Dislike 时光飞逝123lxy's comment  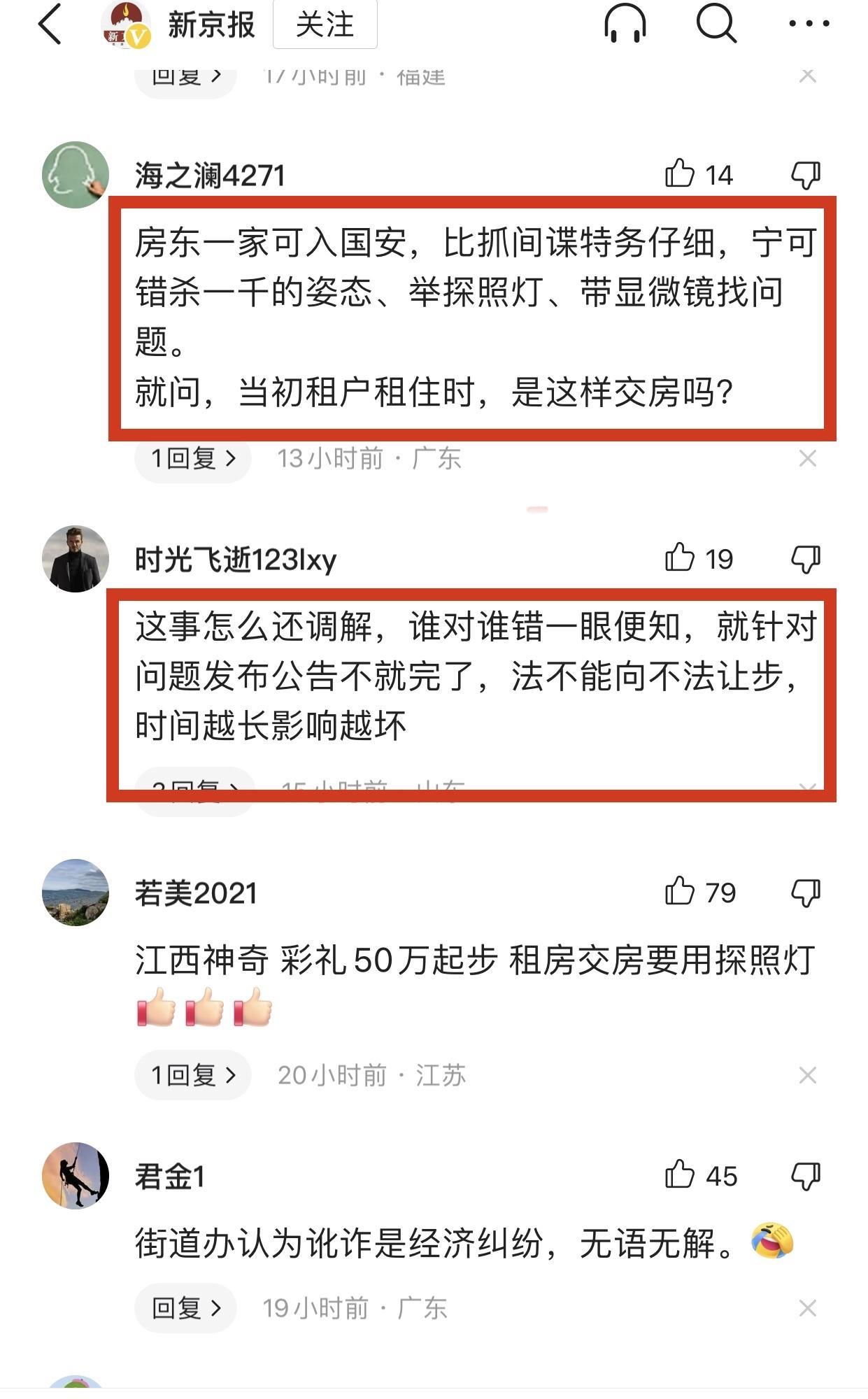click(x=806, y=560)
